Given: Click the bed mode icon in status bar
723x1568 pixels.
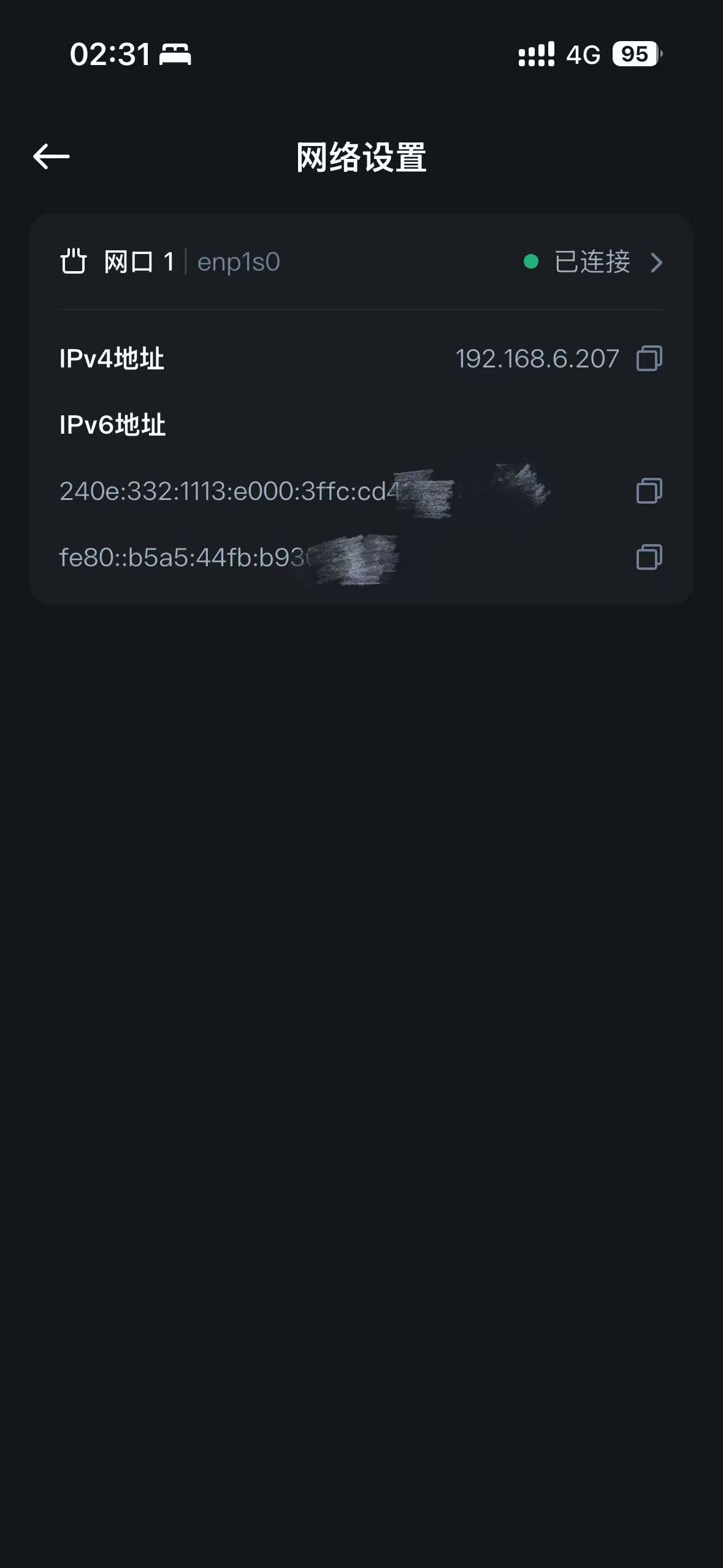Looking at the screenshot, I should point(175,55).
